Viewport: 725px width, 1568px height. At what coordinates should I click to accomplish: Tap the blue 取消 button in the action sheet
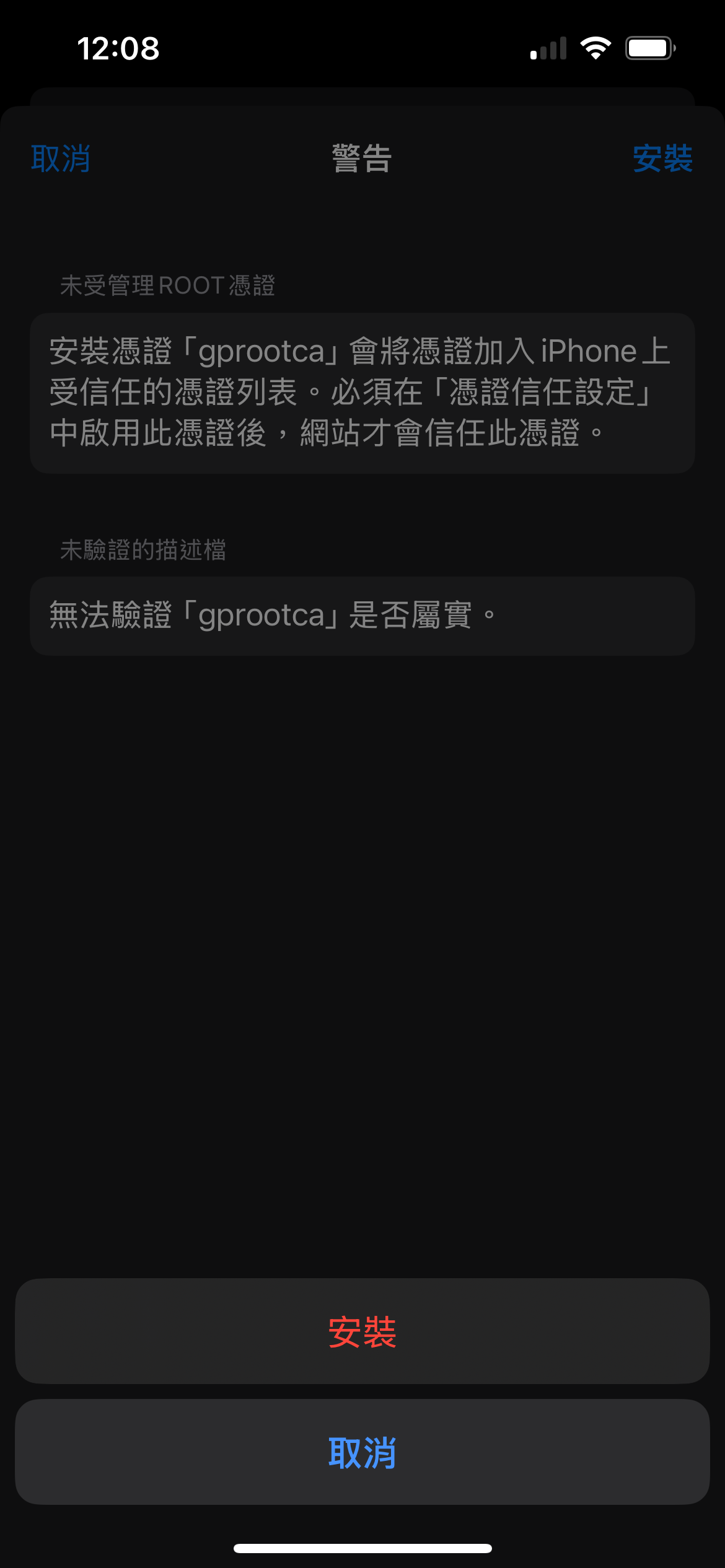362,1452
